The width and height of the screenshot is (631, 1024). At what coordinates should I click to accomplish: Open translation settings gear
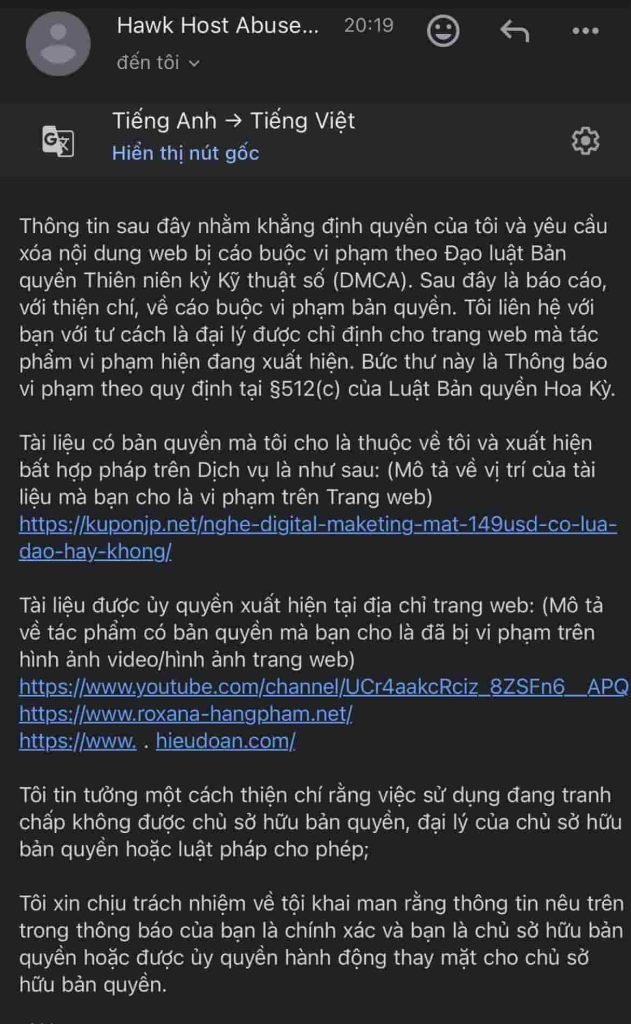click(x=585, y=141)
